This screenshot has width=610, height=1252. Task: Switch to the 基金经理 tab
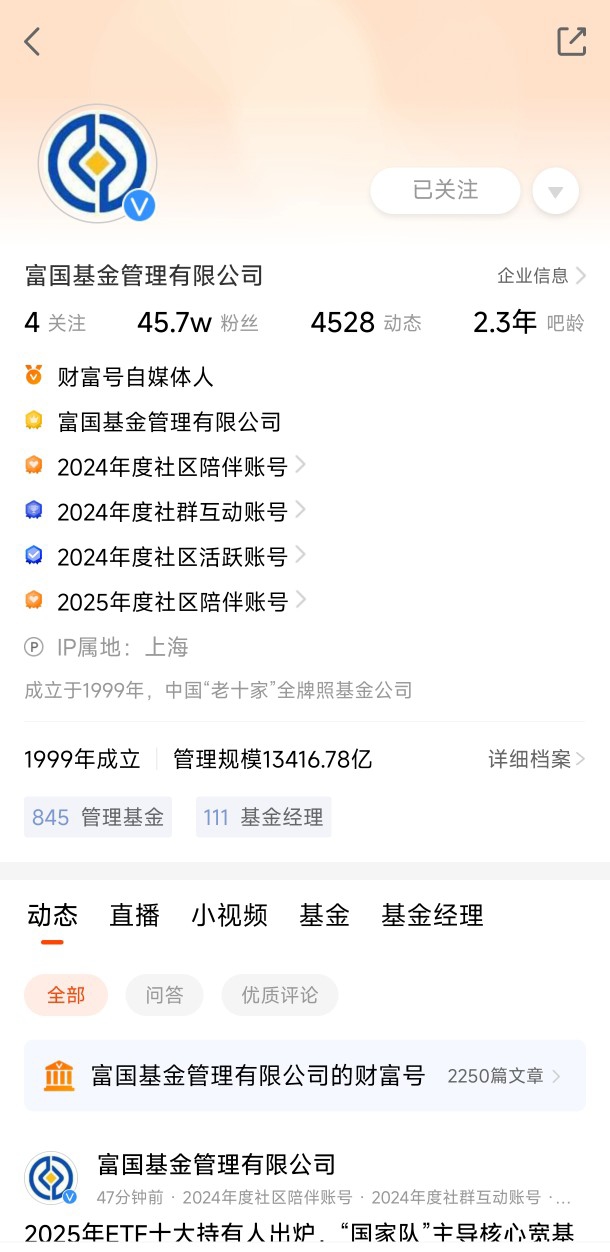tap(432, 914)
